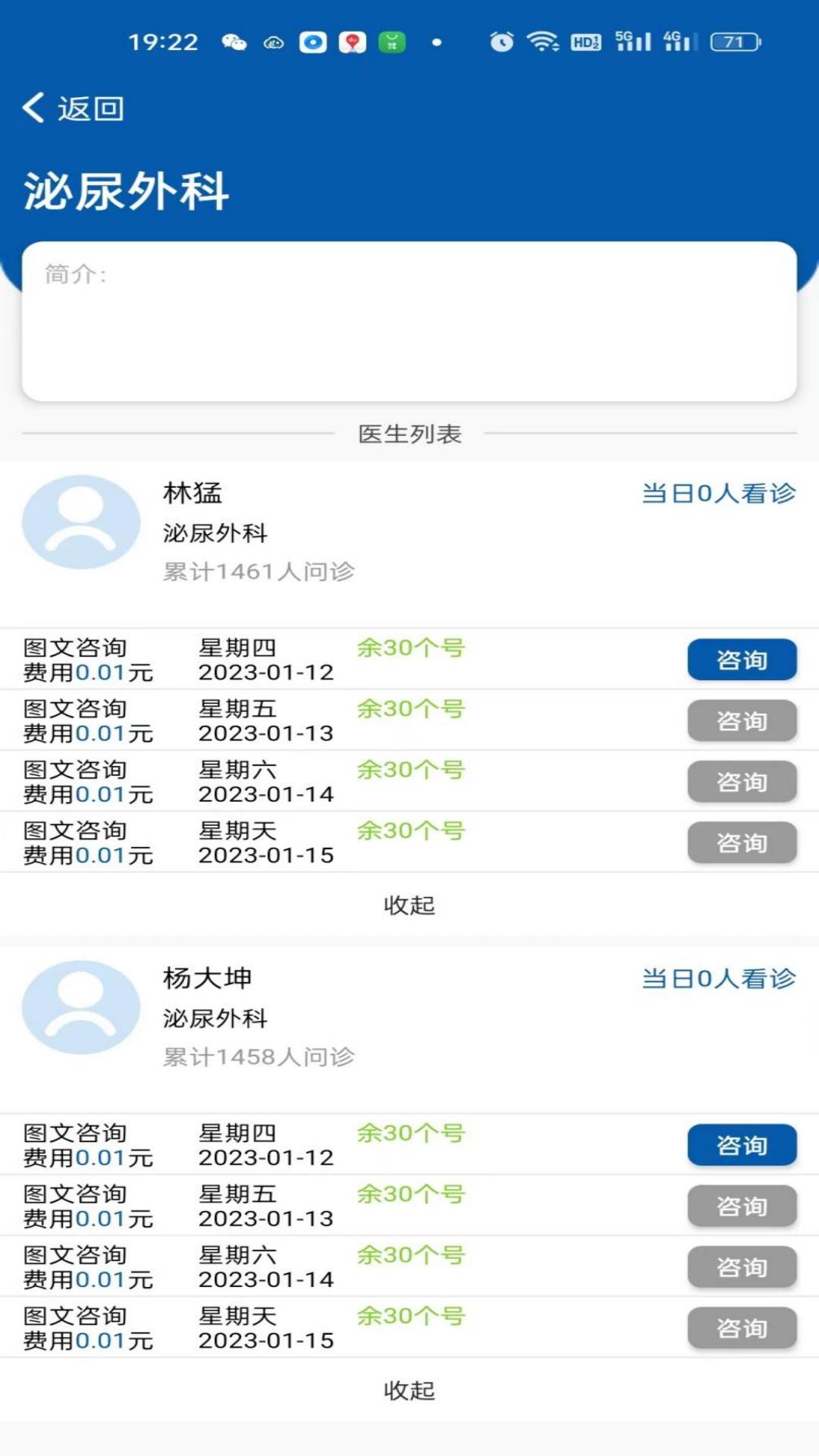819x1456 pixels.
Task: Consult 杨大坤 for 2023-01-15
Action: (742, 1328)
